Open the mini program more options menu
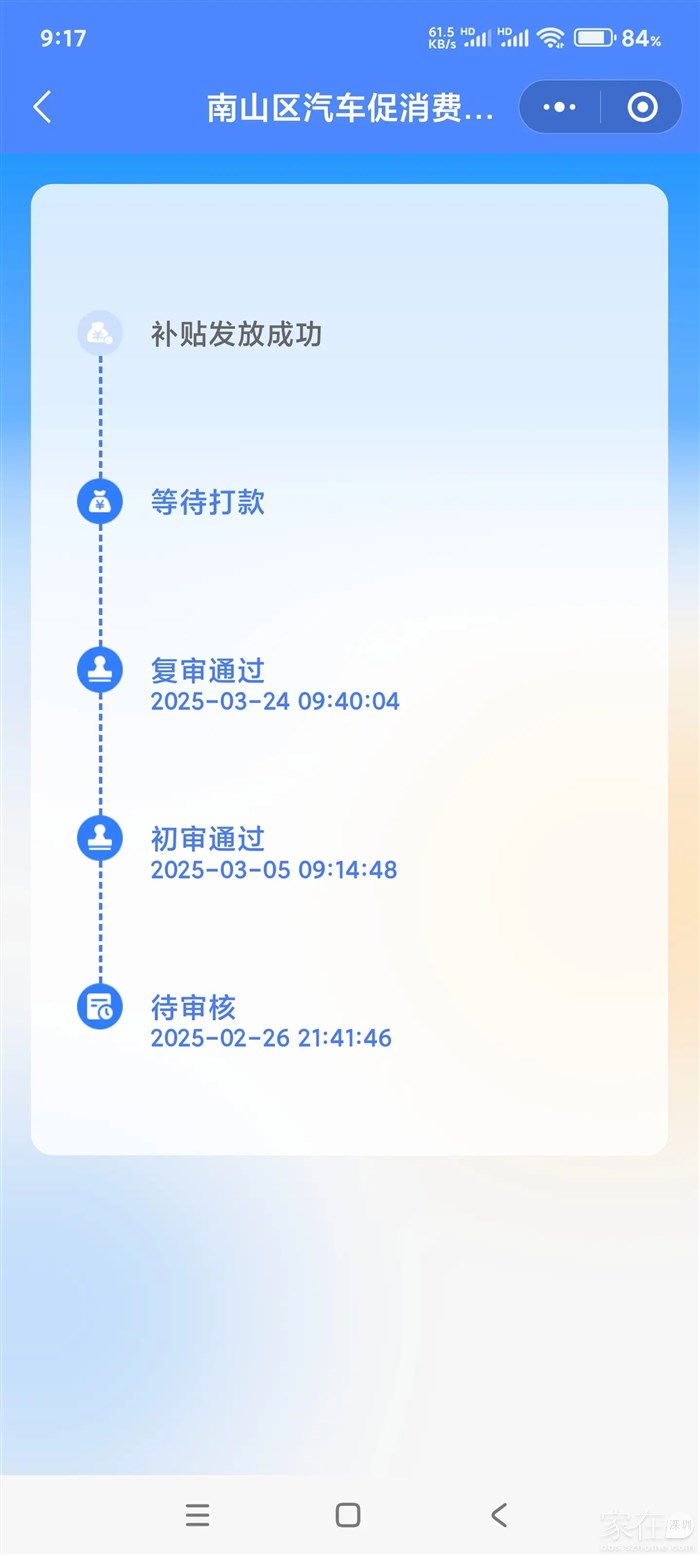700x1555 pixels. (x=559, y=107)
